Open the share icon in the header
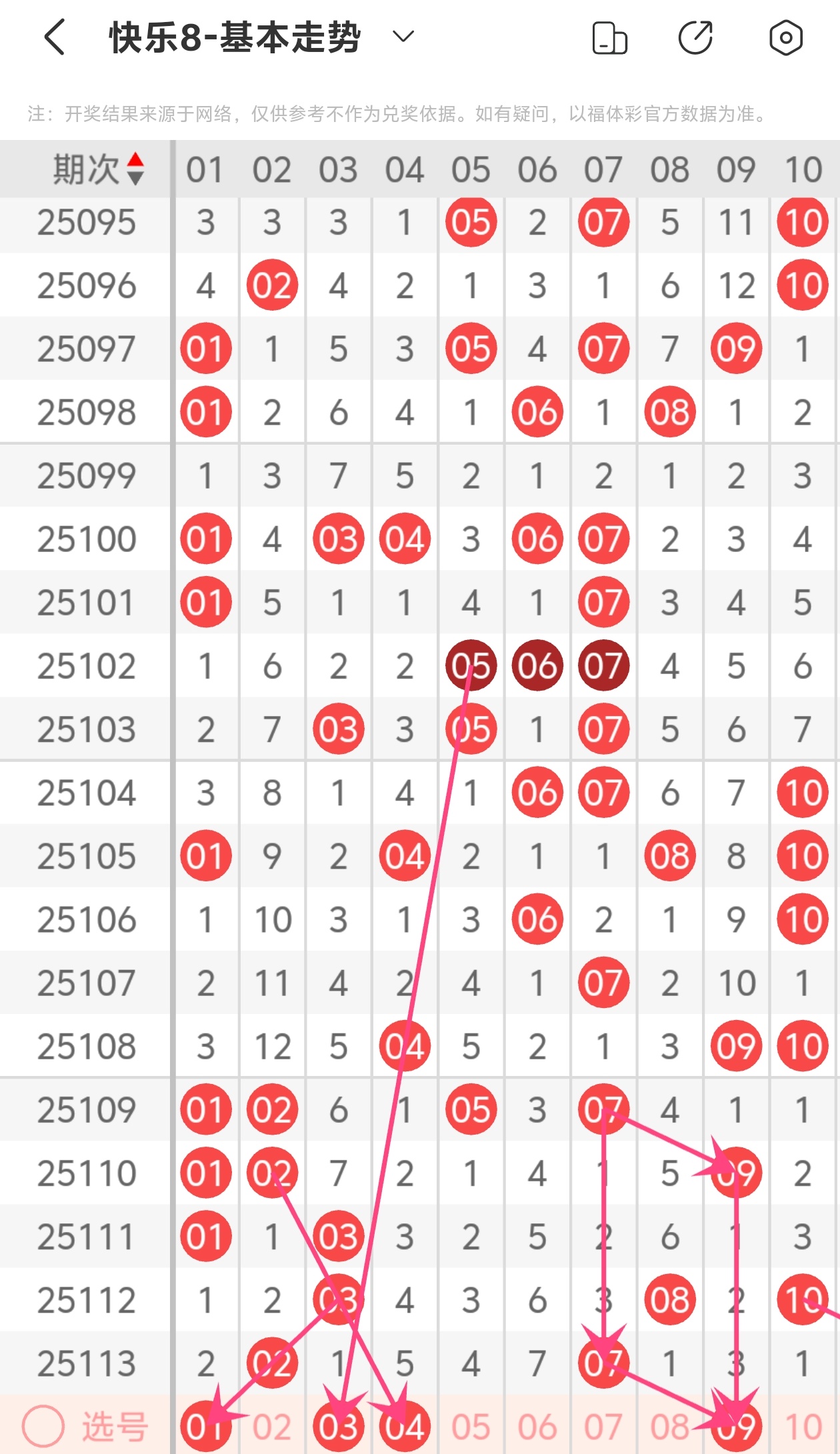This screenshot has height=1454, width=840. tap(696, 37)
